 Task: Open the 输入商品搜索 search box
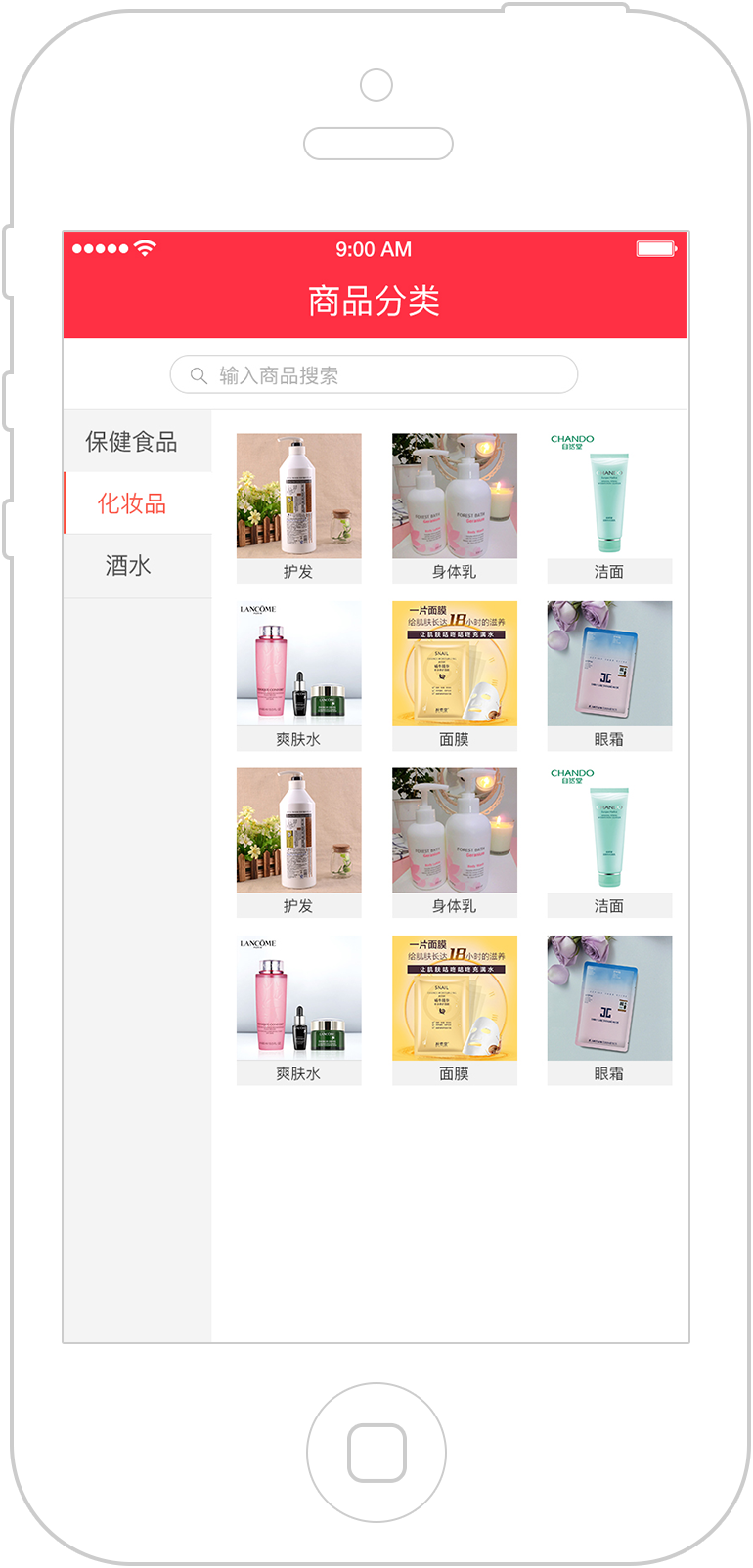point(374,375)
